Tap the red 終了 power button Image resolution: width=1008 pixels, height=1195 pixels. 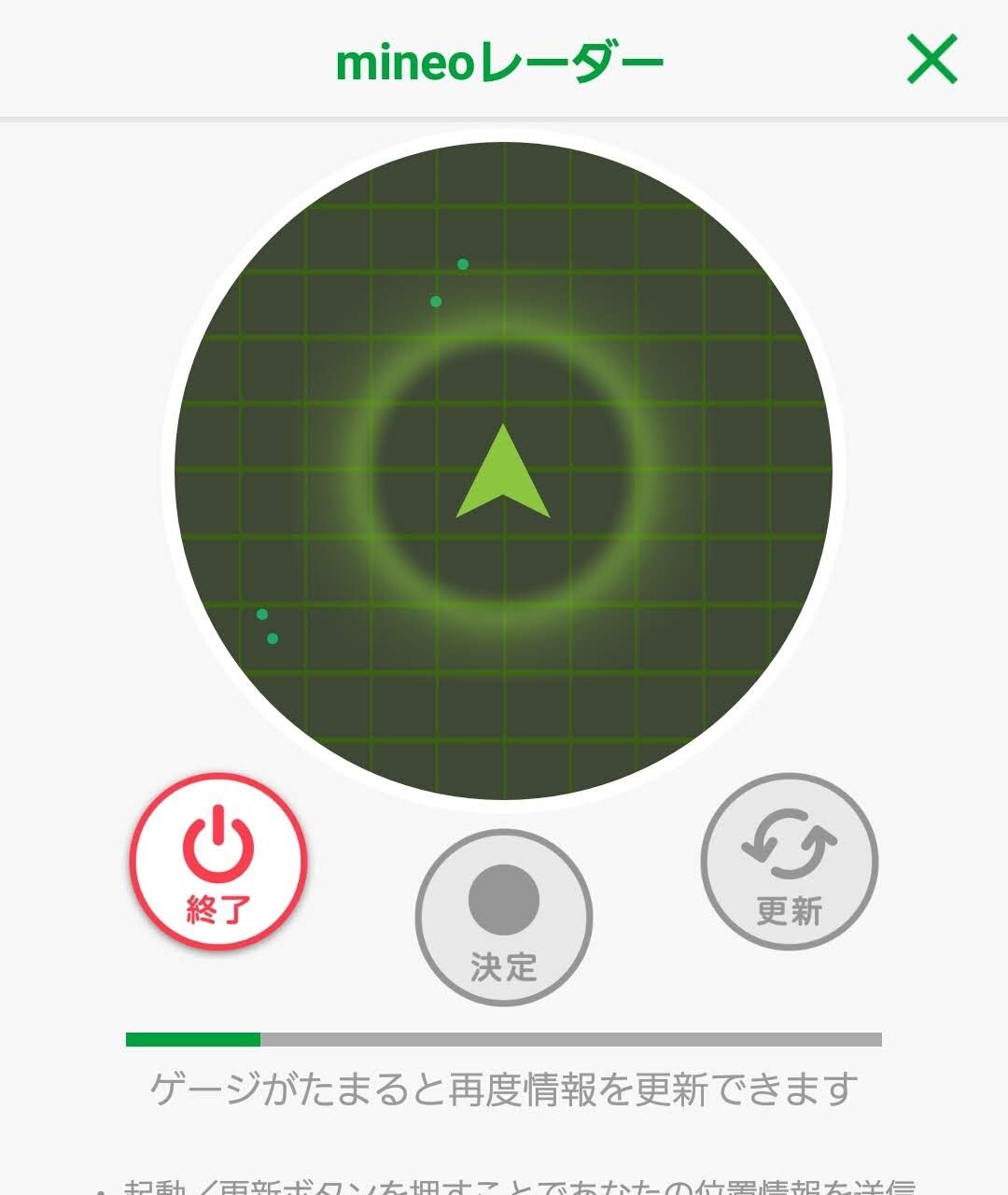click(218, 862)
